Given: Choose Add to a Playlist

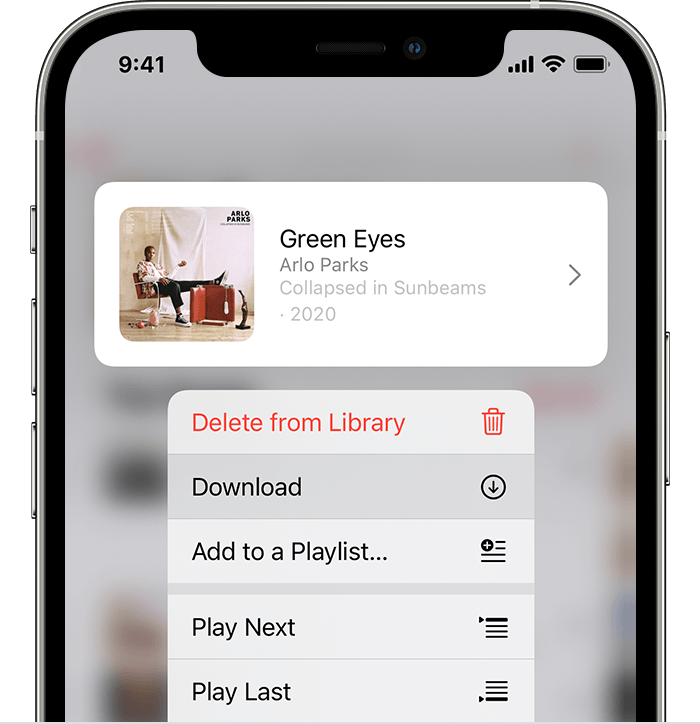Looking at the screenshot, I should tap(350, 551).
